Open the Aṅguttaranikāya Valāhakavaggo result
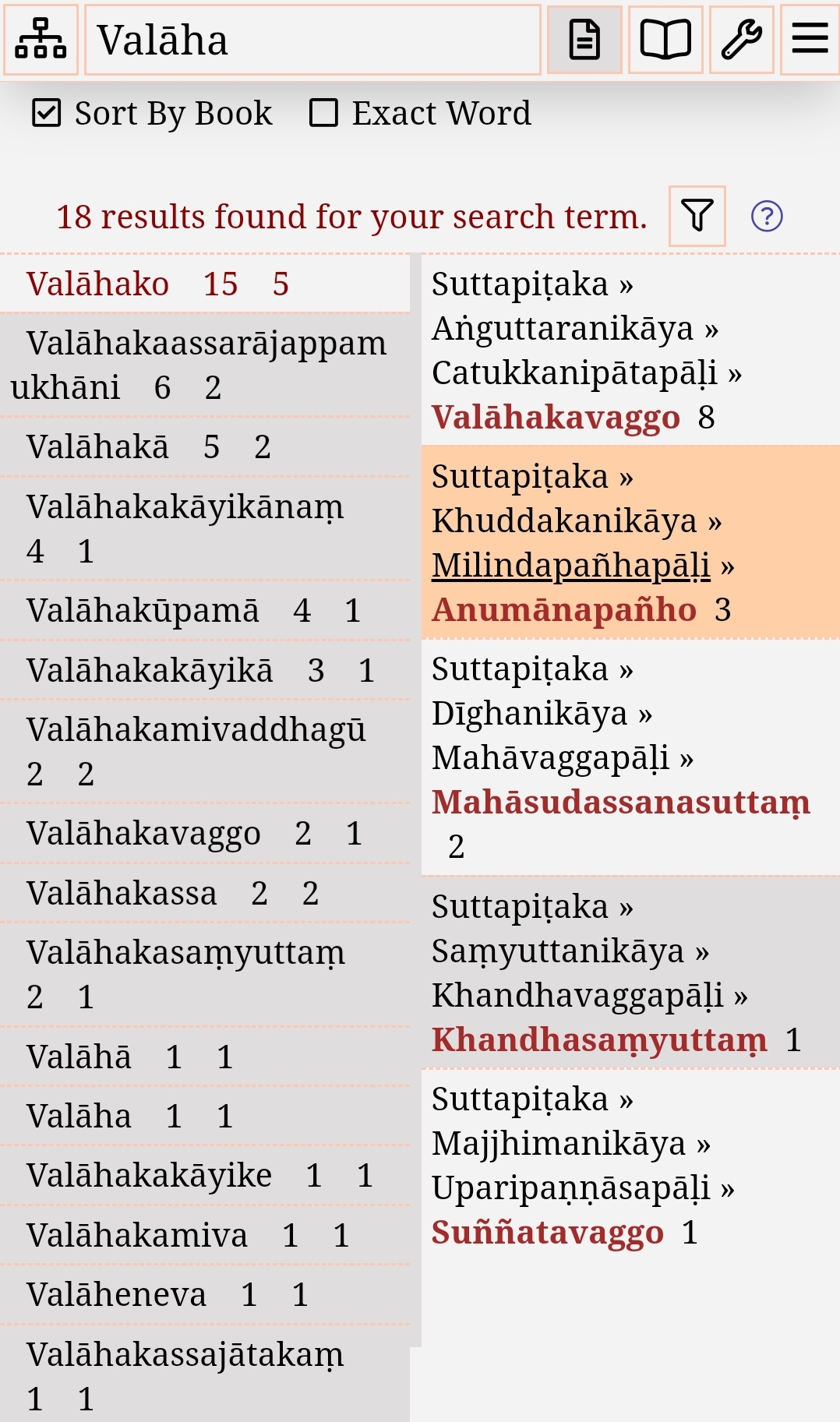Screen dimensions: 840x1422 pyautogui.click(x=630, y=351)
